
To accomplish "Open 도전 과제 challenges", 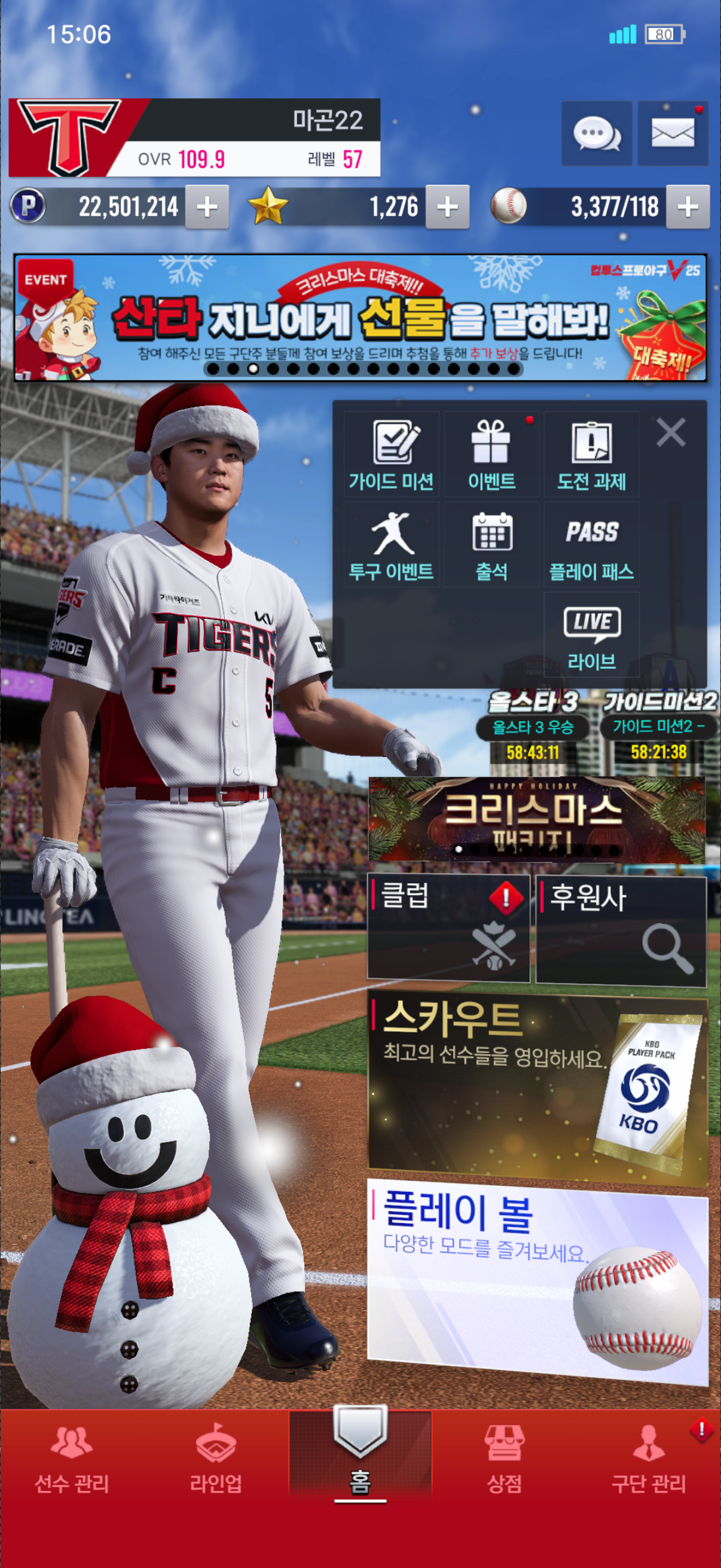I will (x=591, y=454).
